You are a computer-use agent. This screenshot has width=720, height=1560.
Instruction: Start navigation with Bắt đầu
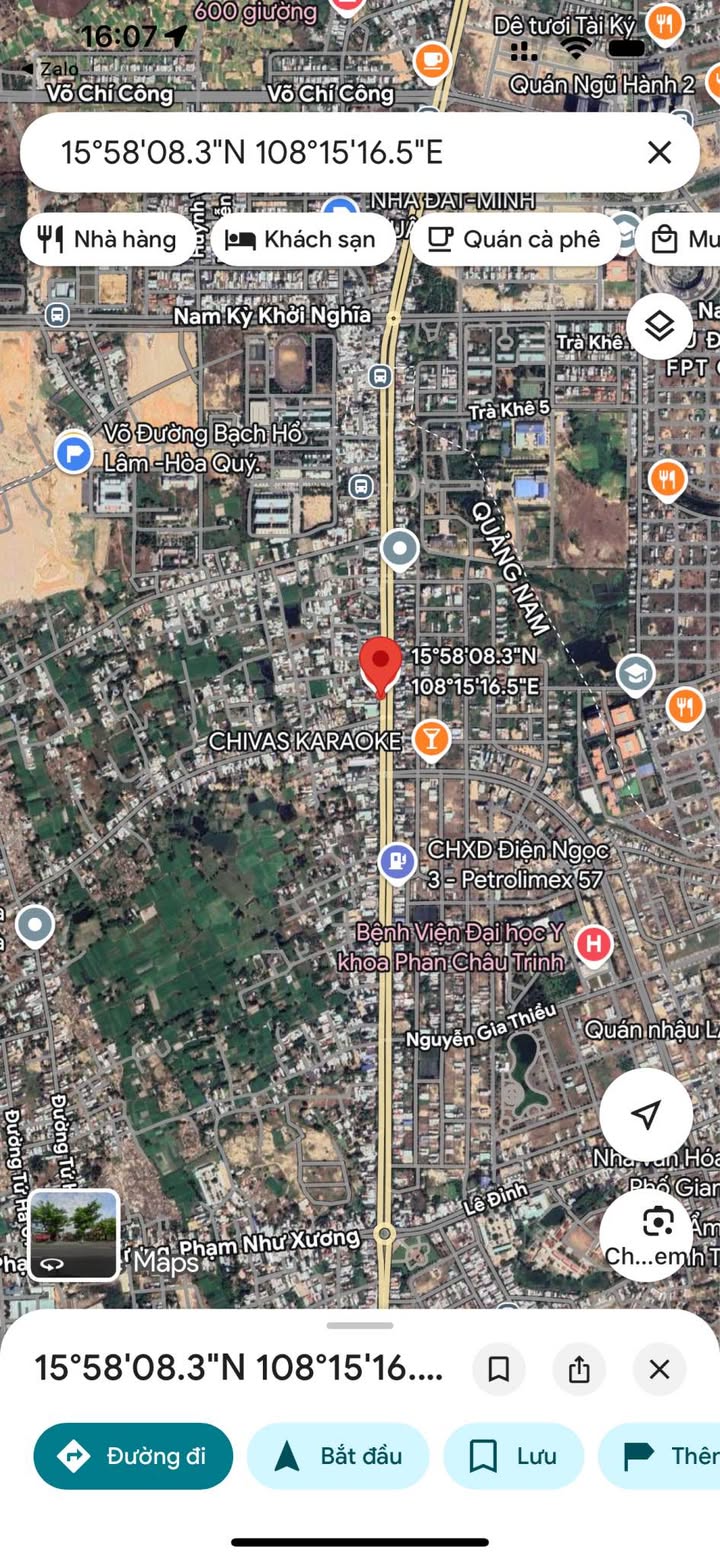point(338,1456)
